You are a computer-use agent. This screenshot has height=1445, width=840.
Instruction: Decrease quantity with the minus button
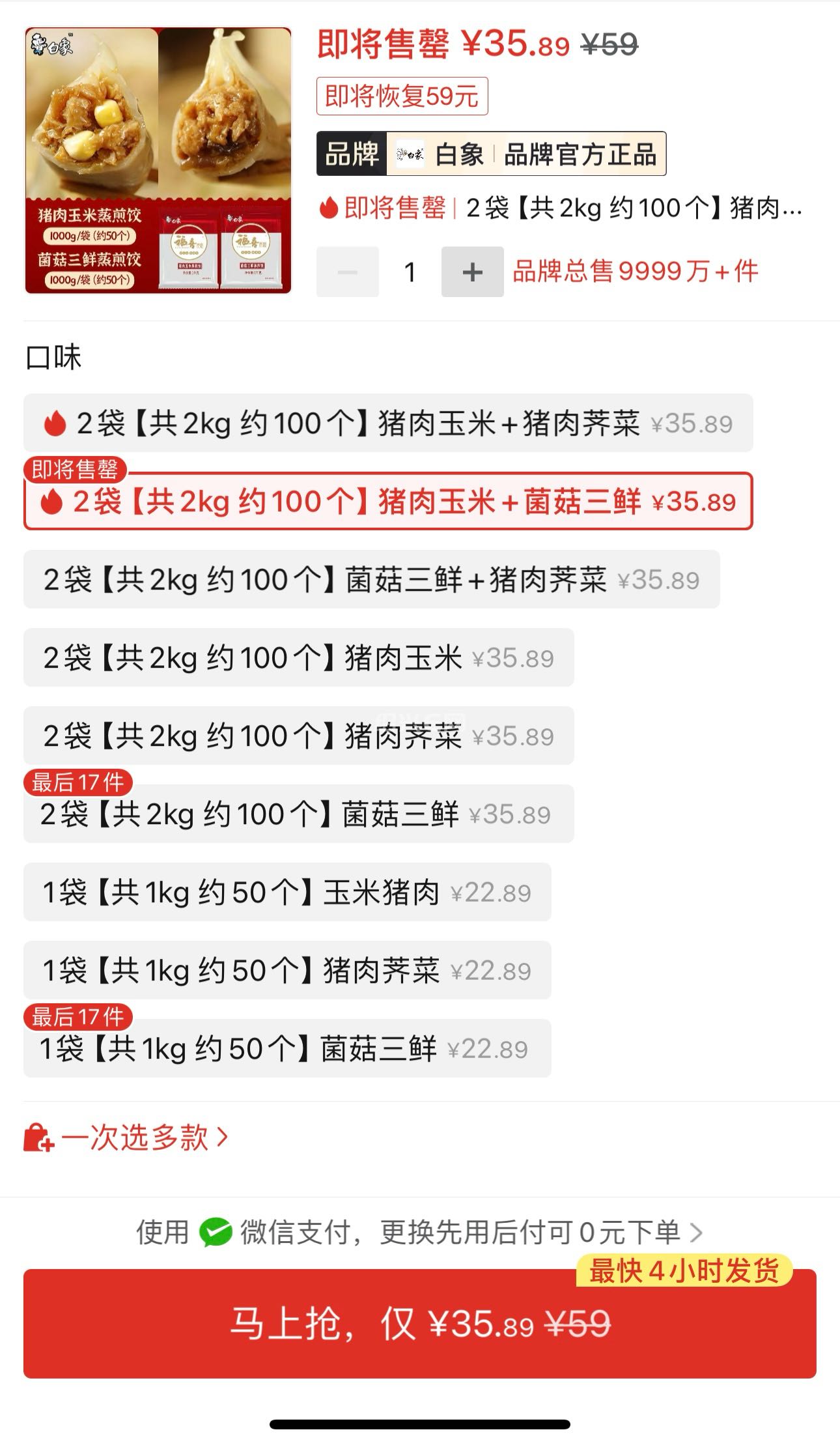348,272
